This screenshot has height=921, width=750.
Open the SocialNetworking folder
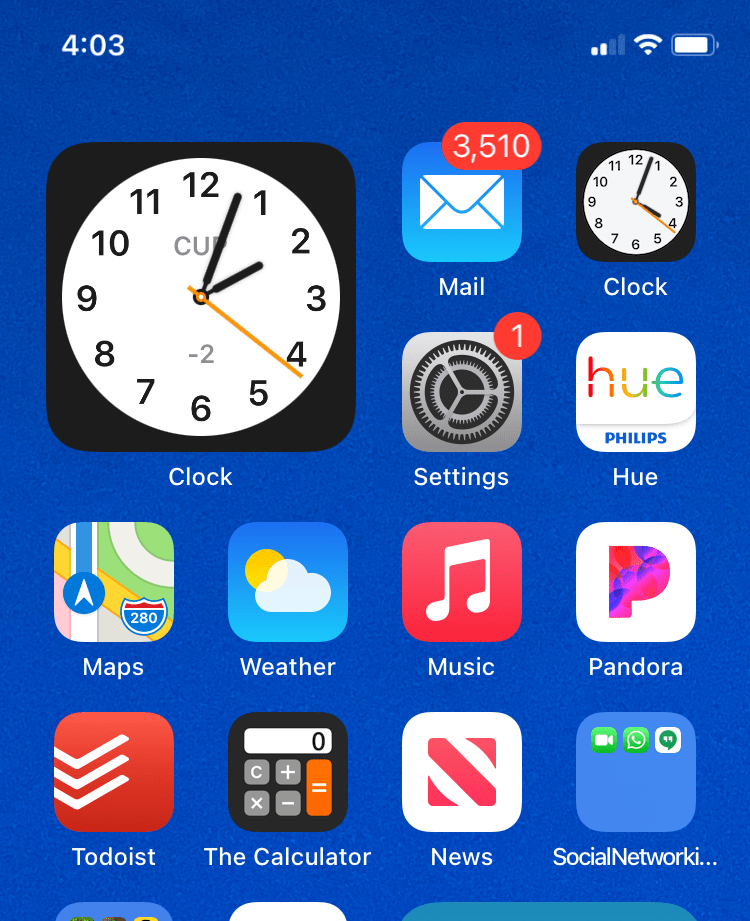pyautogui.click(x=635, y=772)
